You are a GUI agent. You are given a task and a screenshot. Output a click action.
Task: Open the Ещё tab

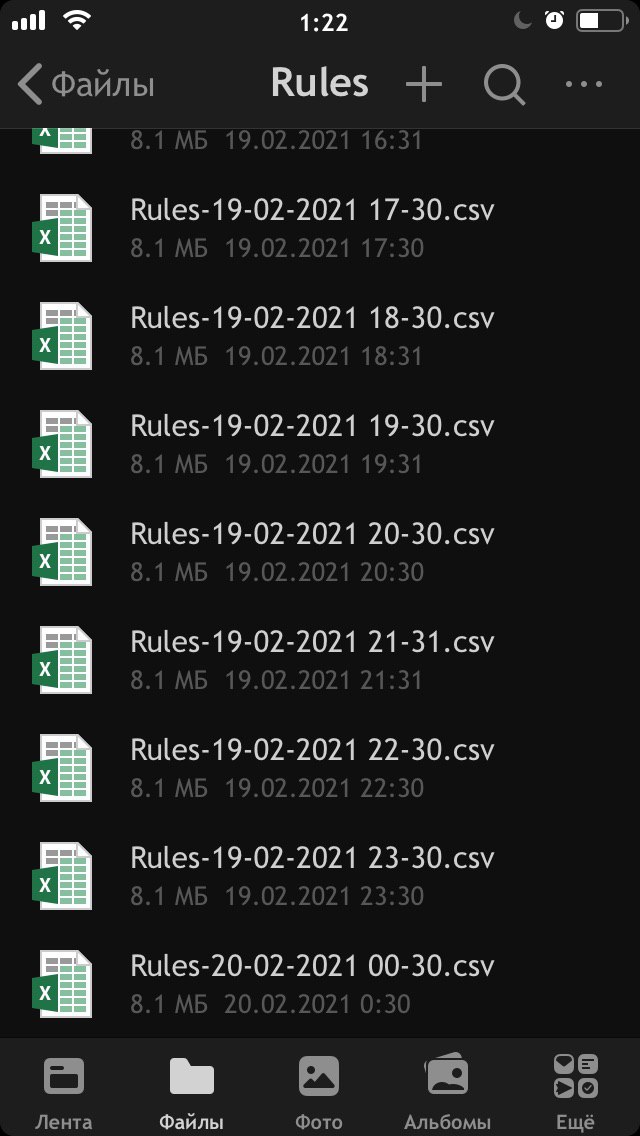(x=575, y=1090)
